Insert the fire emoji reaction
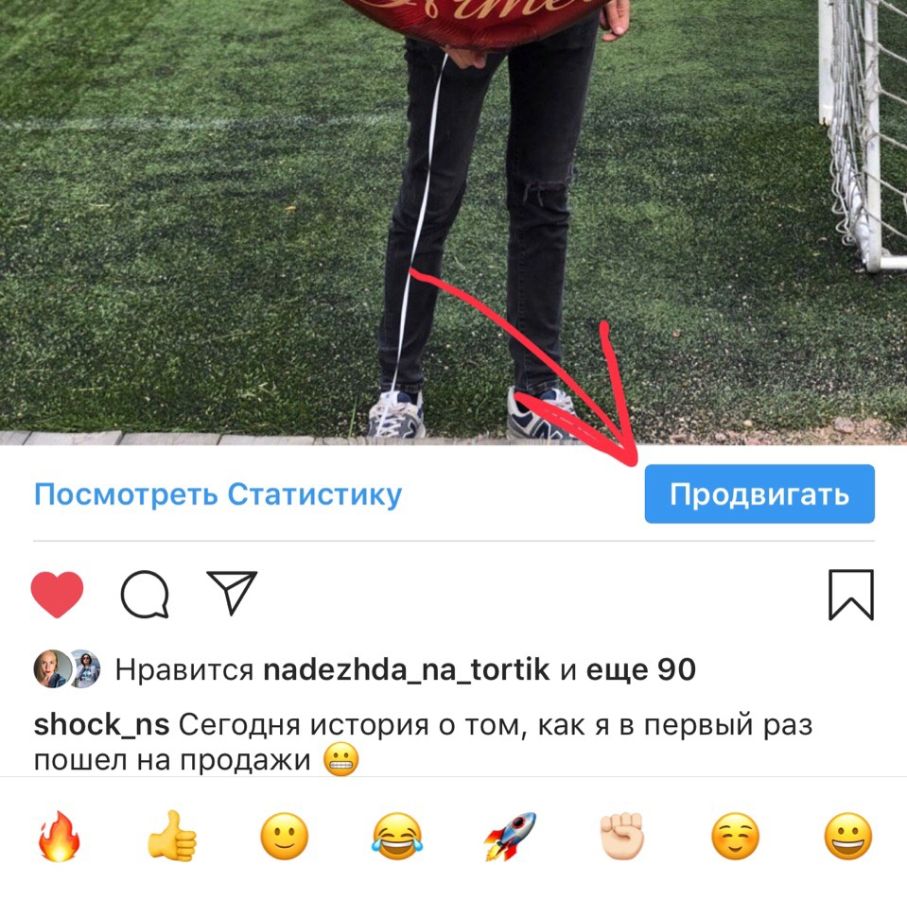This screenshot has width=907, height=900. pyautogui.click(x=58, y=837)
